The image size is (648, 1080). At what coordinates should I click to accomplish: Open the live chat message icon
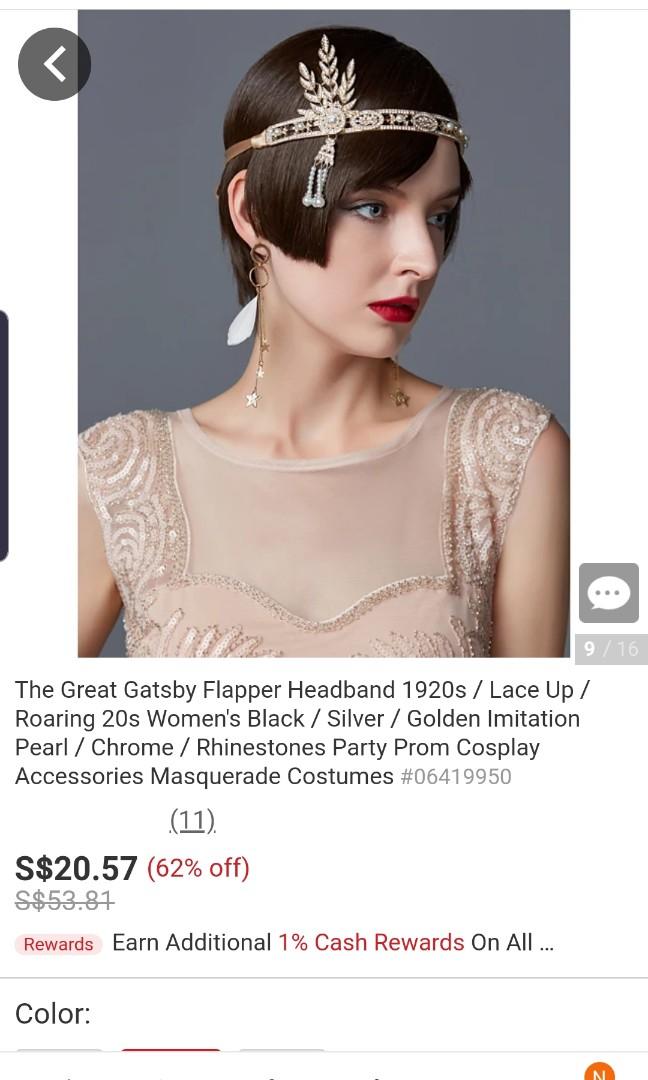(x=608, y=593)
